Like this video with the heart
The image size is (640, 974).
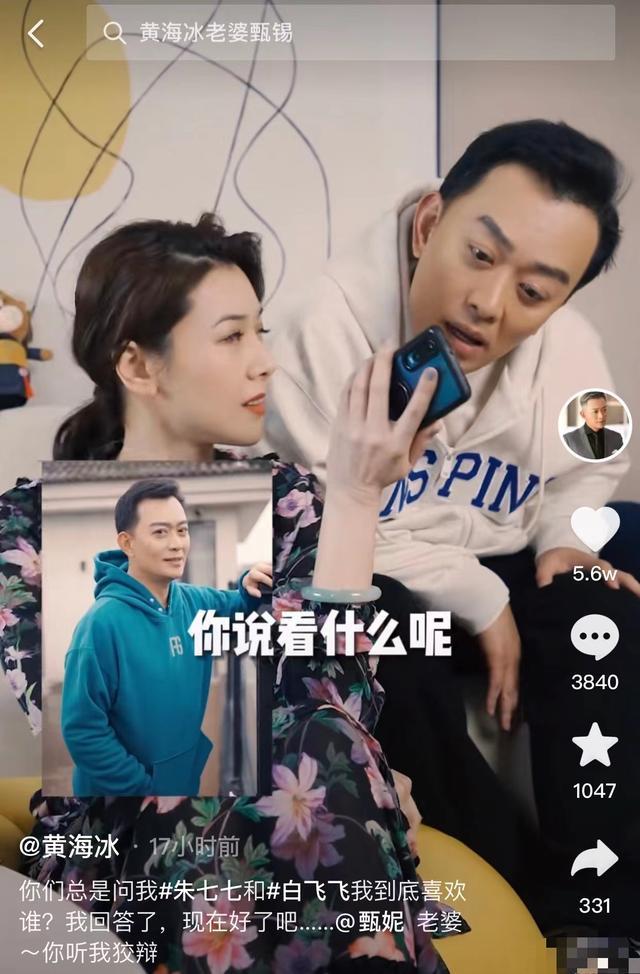point(594,530)
